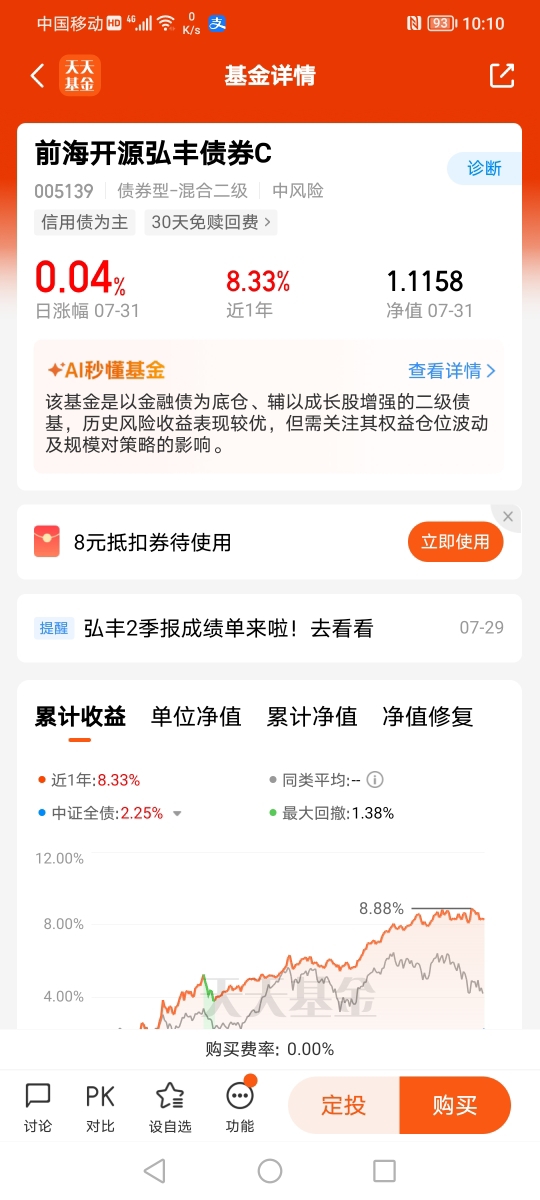540x1200 pixels.
Task: Add fund to favorites via 设自选
Action: (x=170, y=1107)
